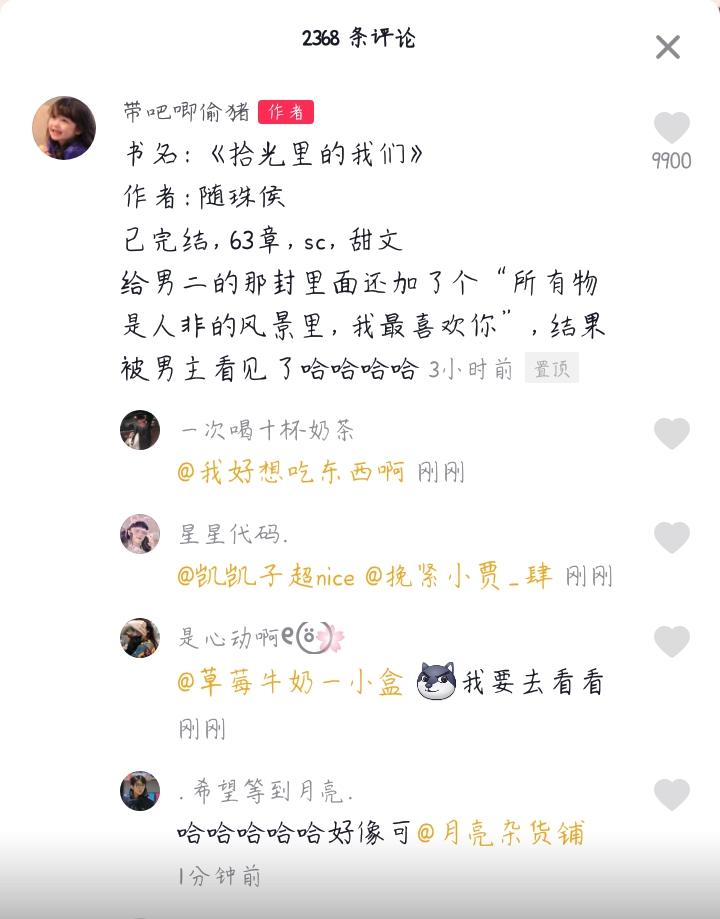
Task: Open 带吧唧偷猪's profile avatar
Action: 64,128
